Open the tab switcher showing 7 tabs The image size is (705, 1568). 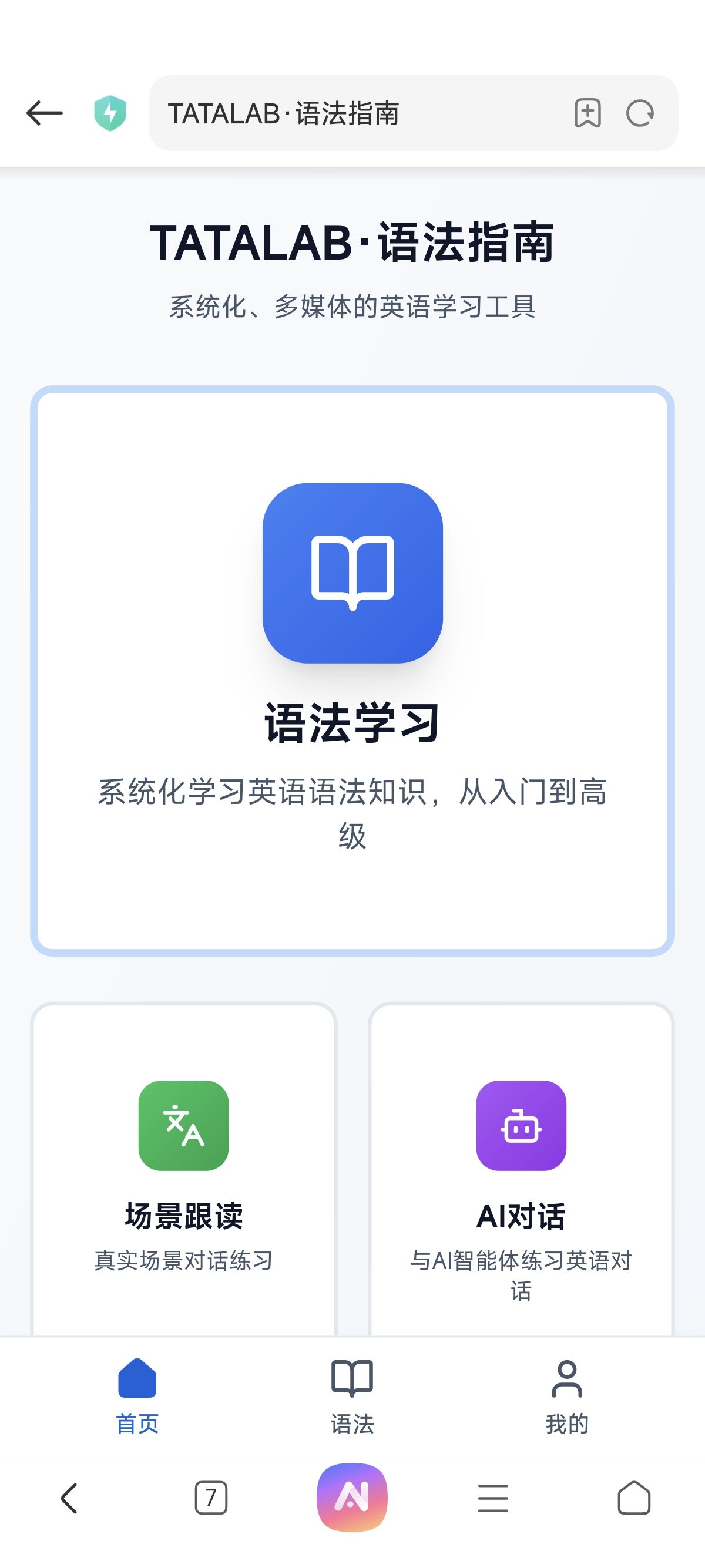pyautogui.click(x=211, y=1498)
